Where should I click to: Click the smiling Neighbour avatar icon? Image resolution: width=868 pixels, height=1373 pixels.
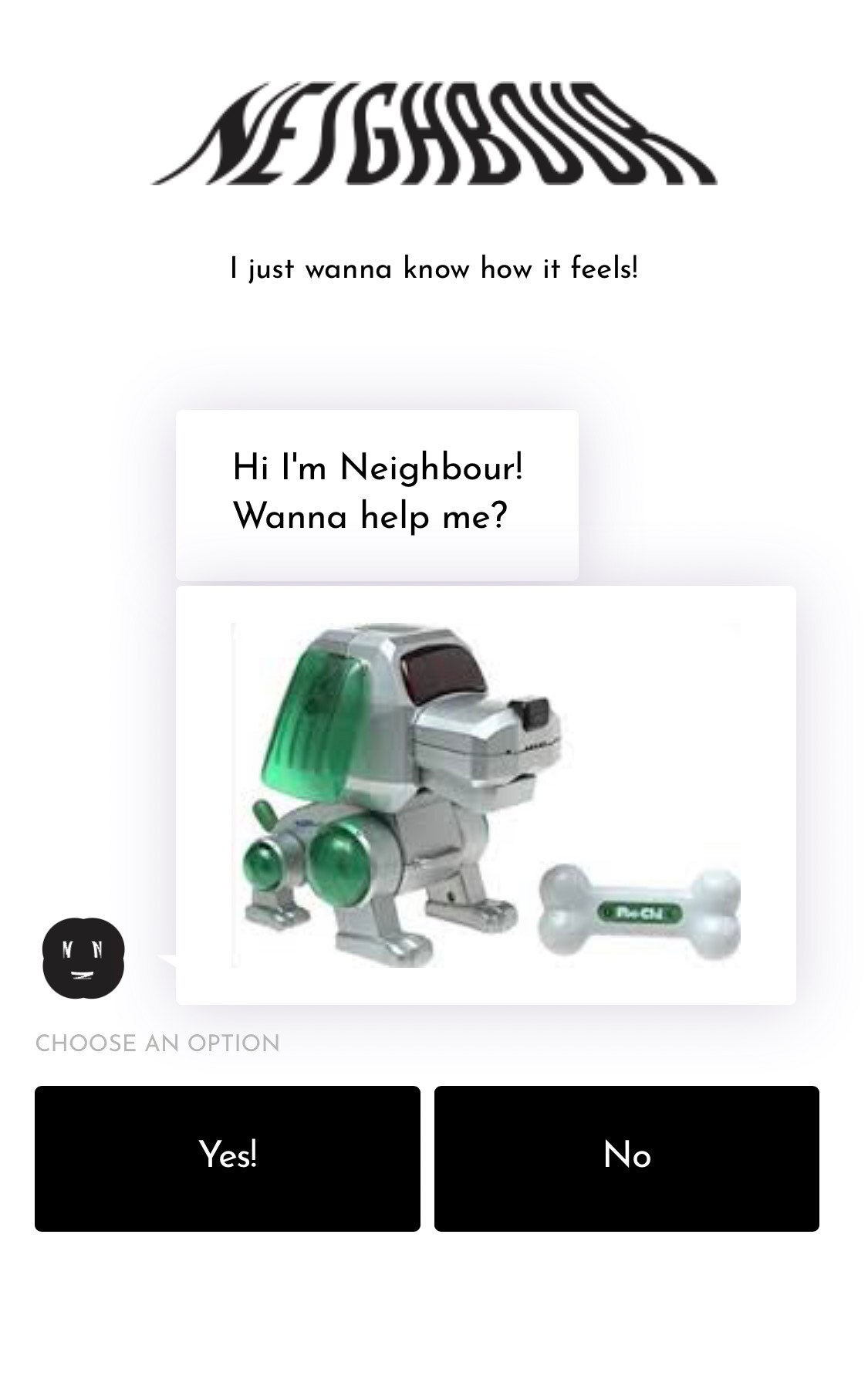pyautogui.click(x=85, y=957)
